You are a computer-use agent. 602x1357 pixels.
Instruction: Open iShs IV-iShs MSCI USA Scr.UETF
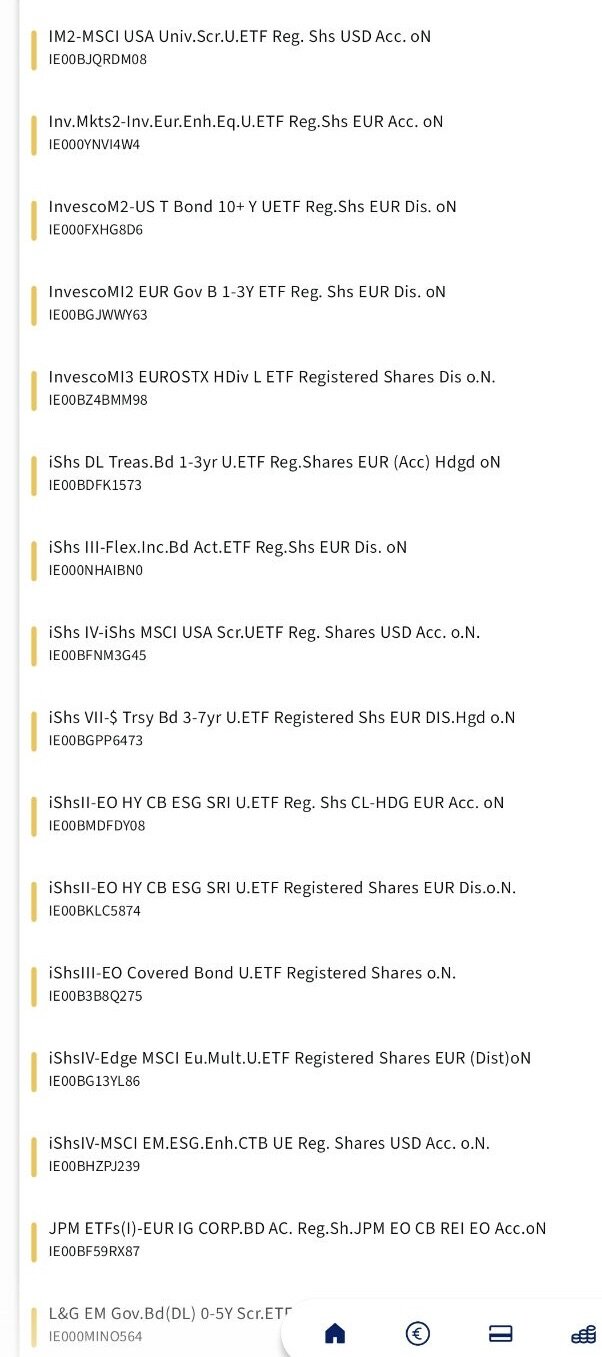(264, 641)
